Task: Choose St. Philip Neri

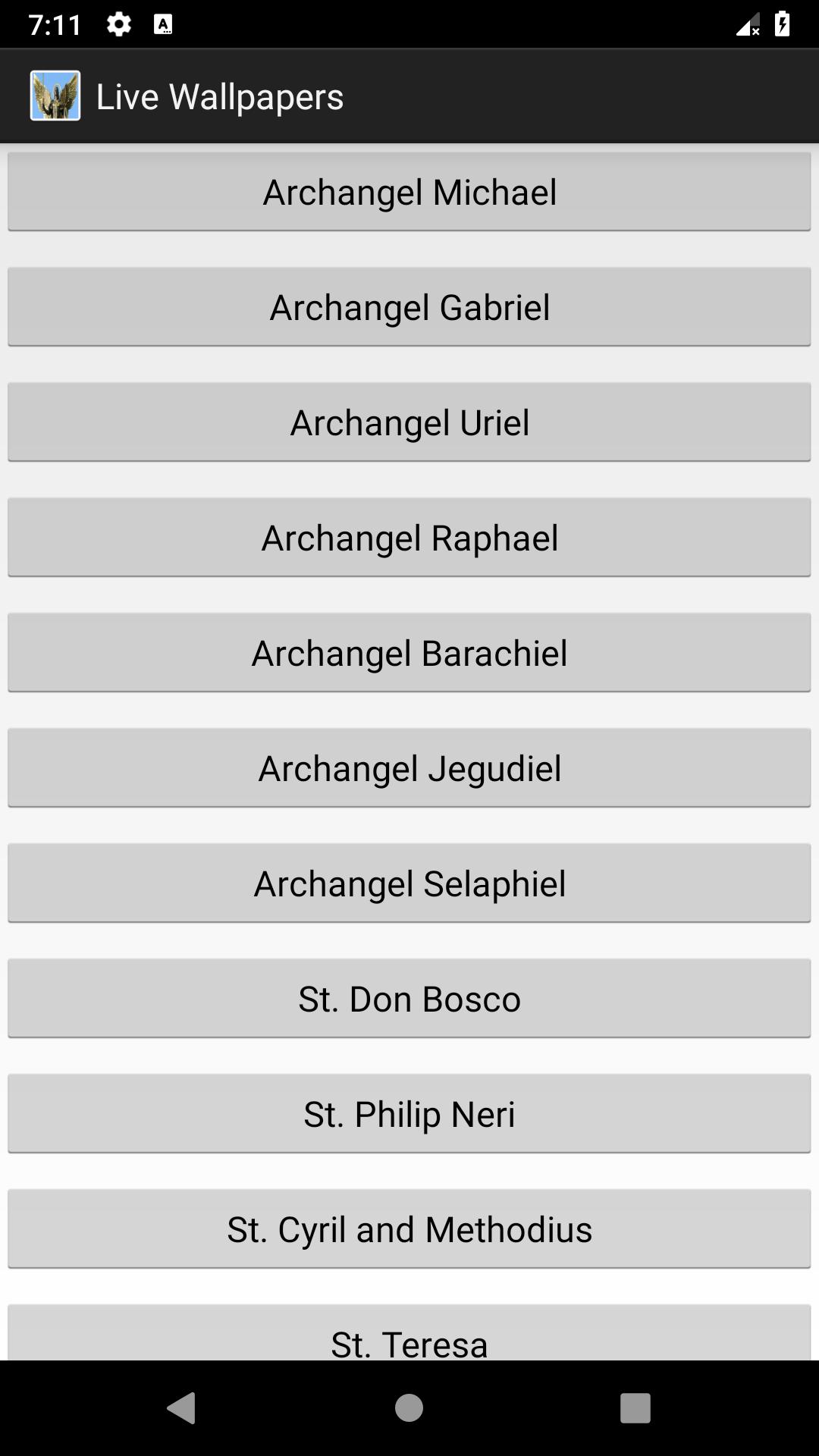Action: (409, 1114)
